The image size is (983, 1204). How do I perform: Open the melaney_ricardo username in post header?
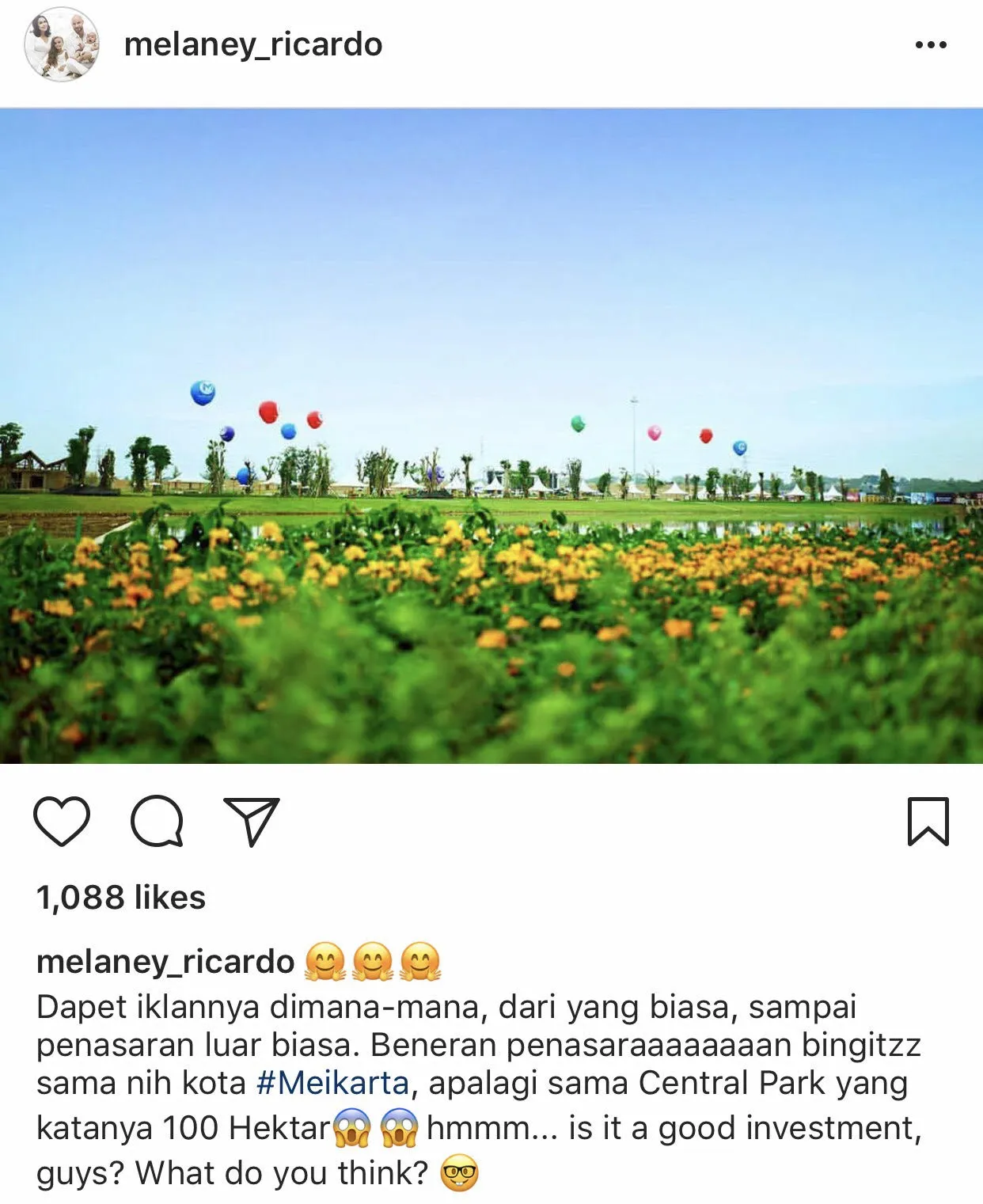coord(253,44)
